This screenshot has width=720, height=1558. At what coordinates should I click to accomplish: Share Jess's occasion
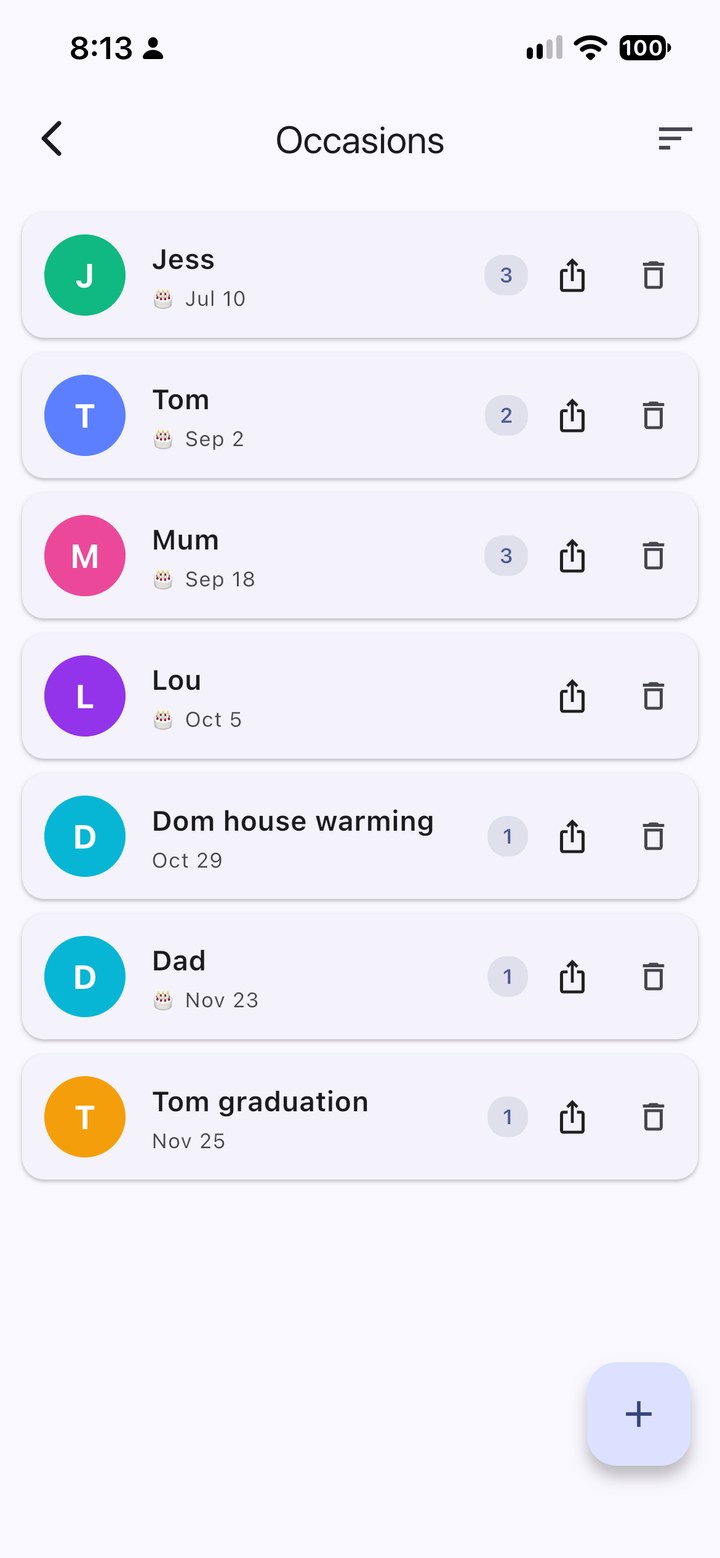click(572, 275)
